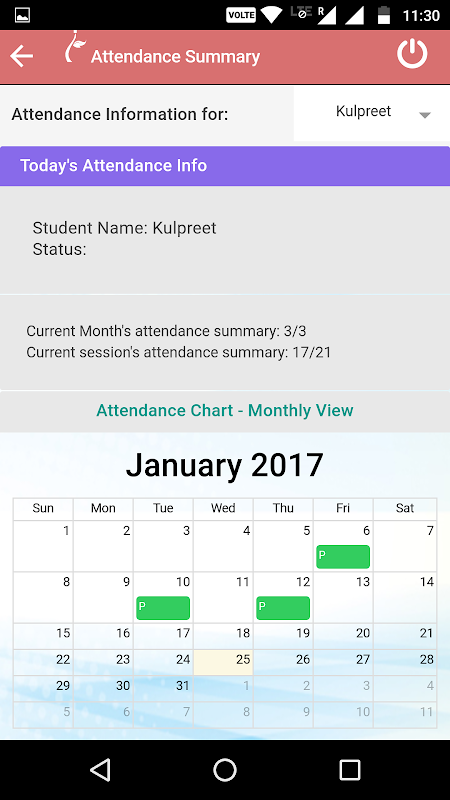Open the P entry on January 12
Image resolution: width=450 pixels, height=800 pixels.
(x=283, y=608)
